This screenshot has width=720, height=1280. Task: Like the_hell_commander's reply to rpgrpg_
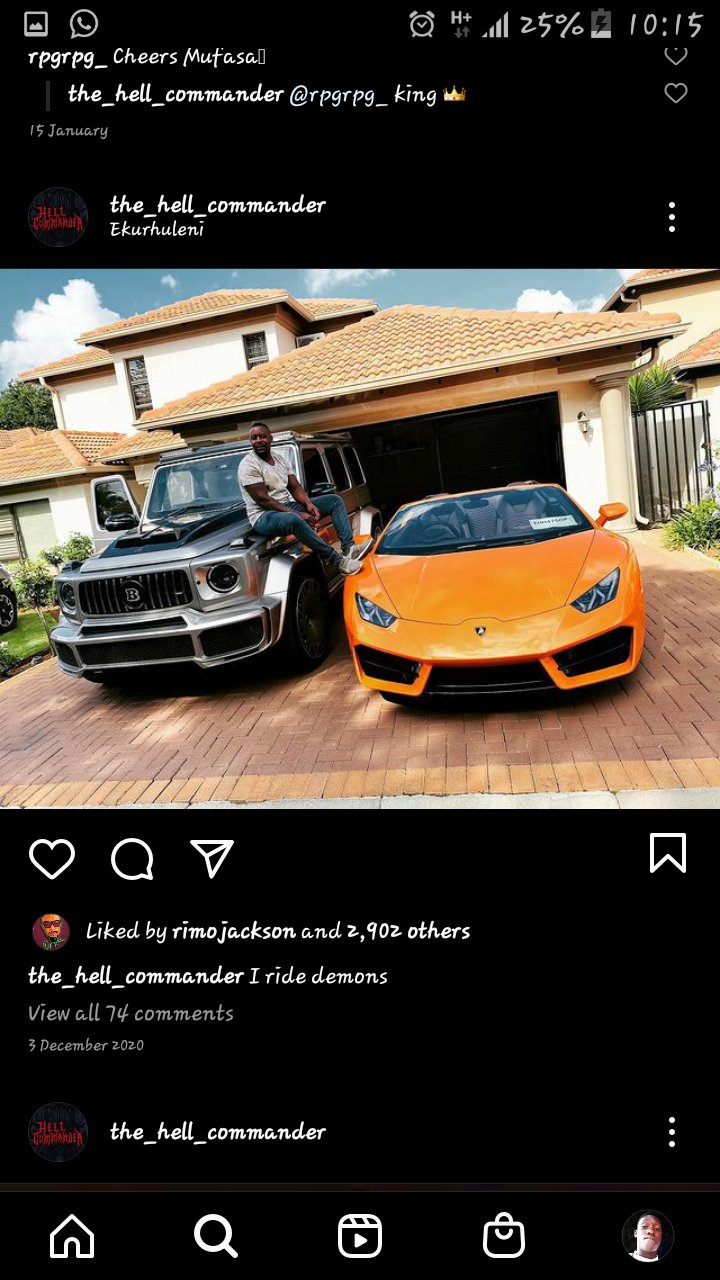pos(676,93)
